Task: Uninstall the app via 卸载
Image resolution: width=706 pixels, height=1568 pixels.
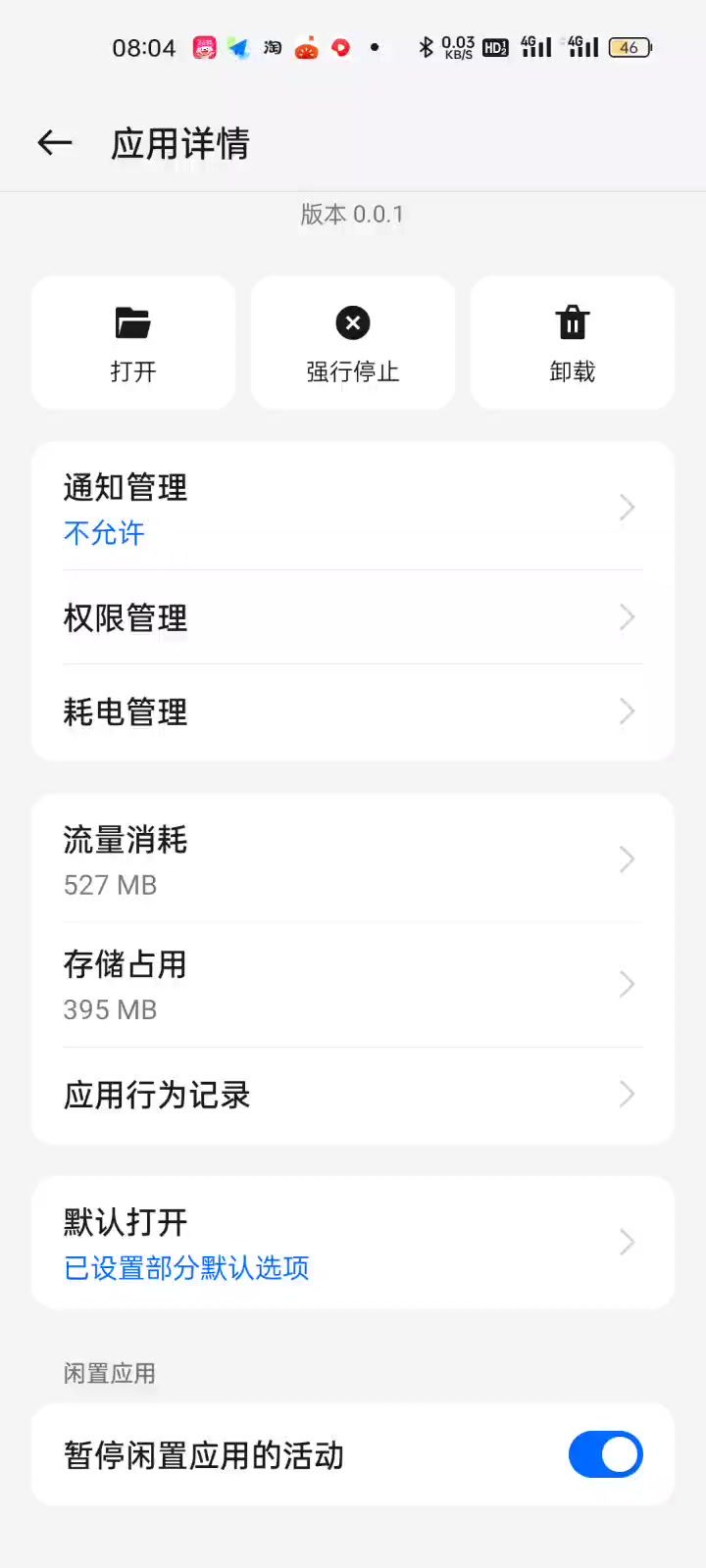Action: 573,342
